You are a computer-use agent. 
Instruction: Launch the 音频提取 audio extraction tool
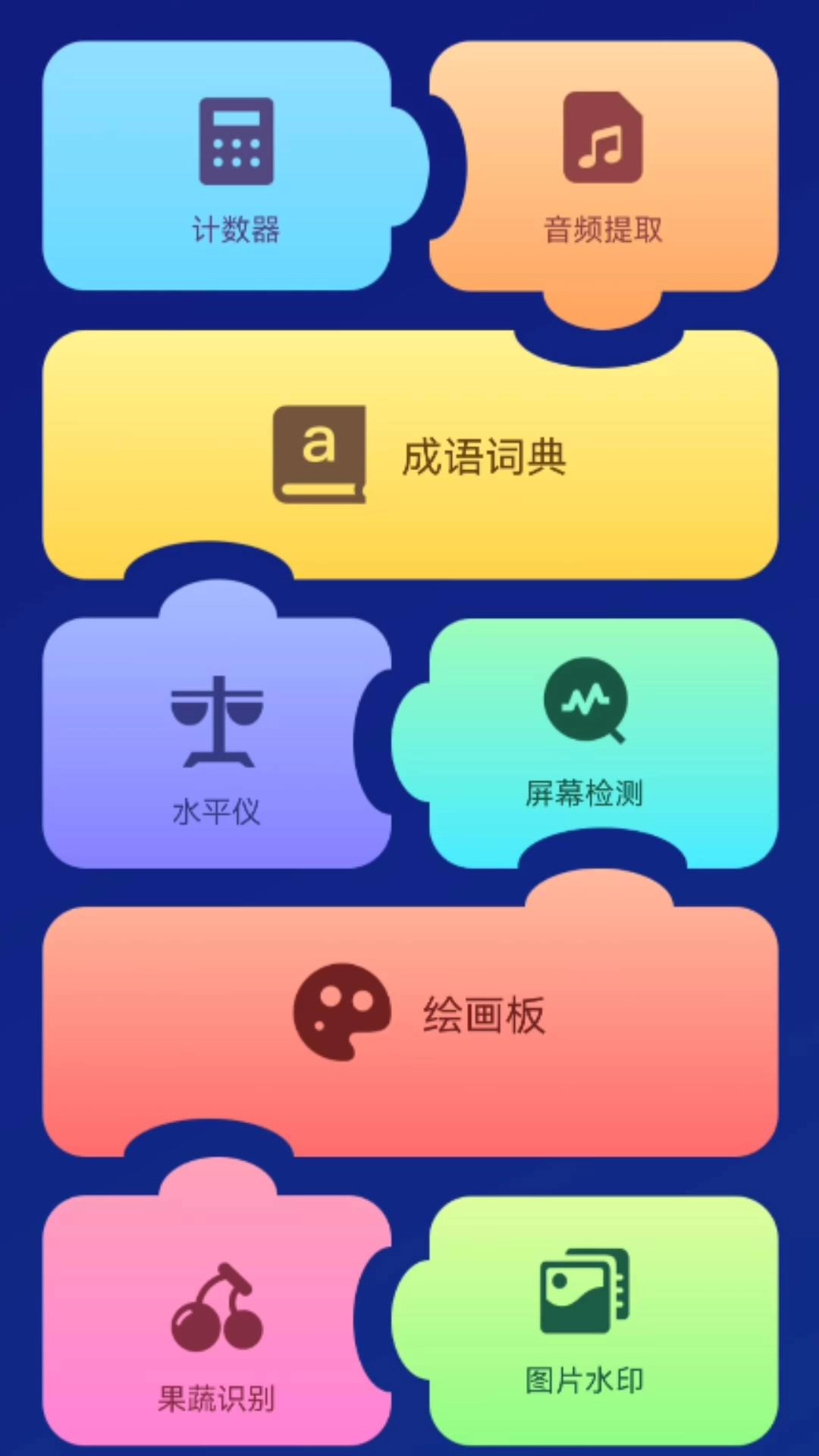603,167
